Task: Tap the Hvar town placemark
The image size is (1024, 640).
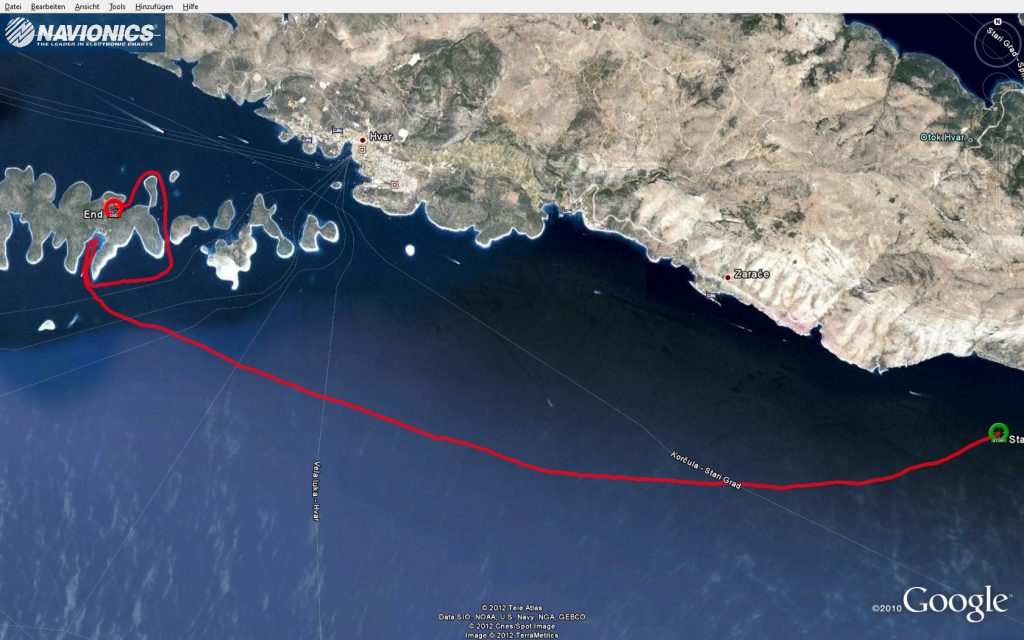Action: click(362, 140)
